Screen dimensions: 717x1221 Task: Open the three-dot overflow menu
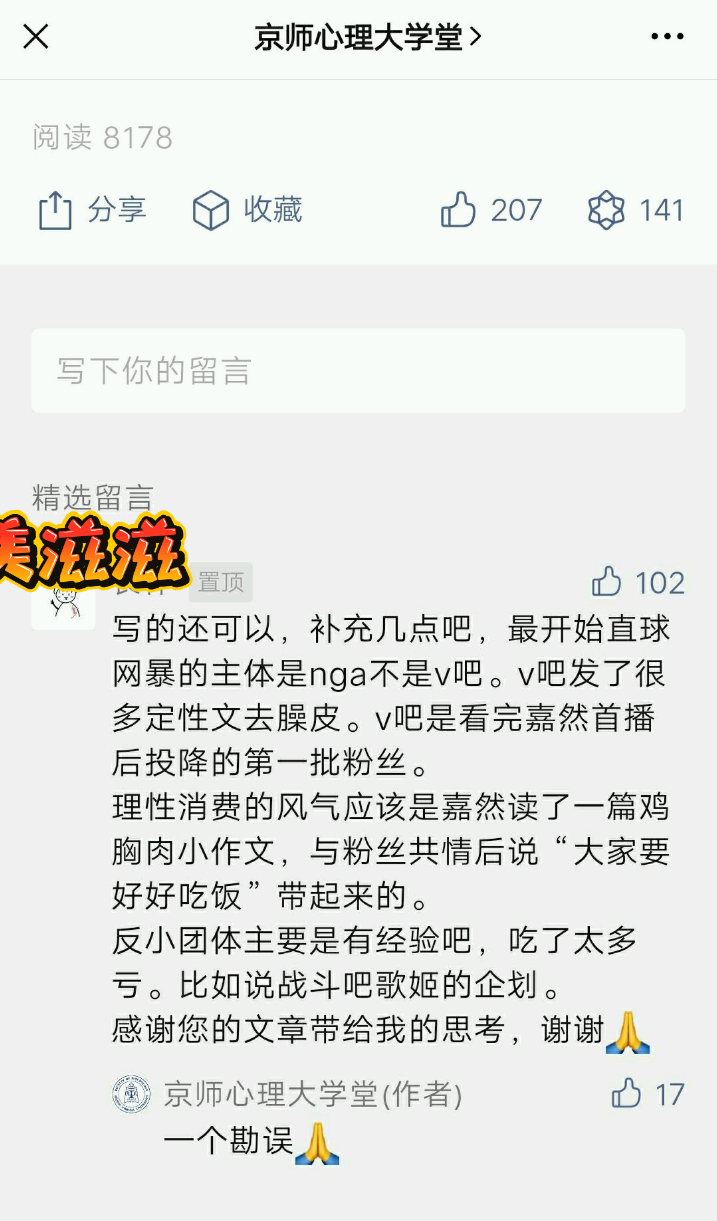667,38
